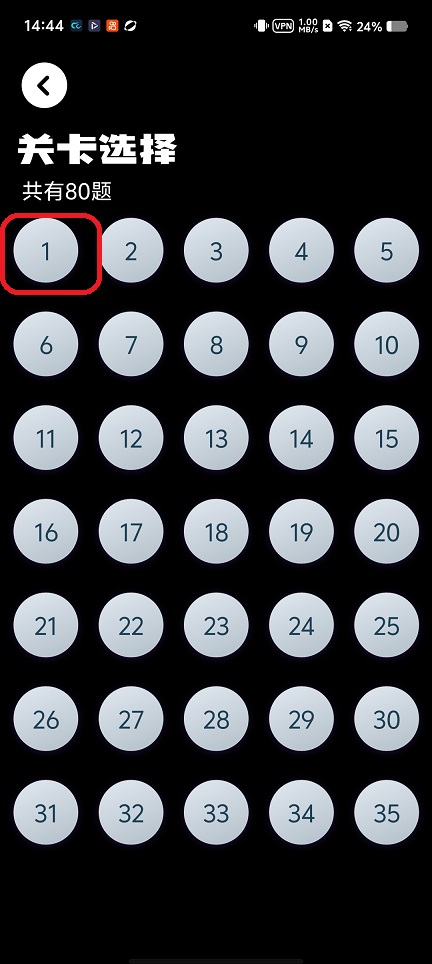
Task: Tap level 22
Action: click(x=131, y=625)
